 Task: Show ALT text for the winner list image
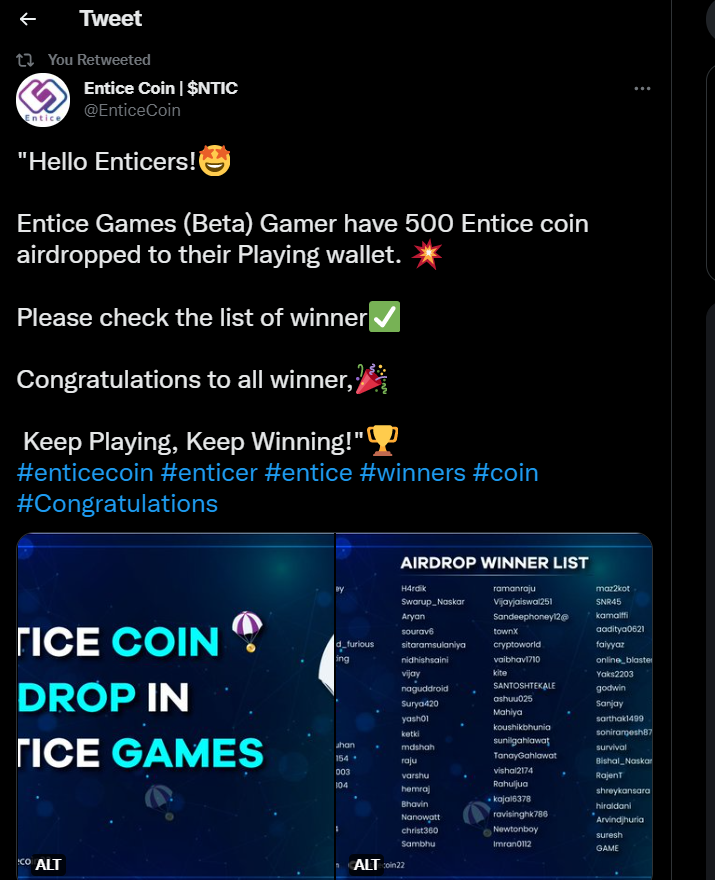point(367,864)
